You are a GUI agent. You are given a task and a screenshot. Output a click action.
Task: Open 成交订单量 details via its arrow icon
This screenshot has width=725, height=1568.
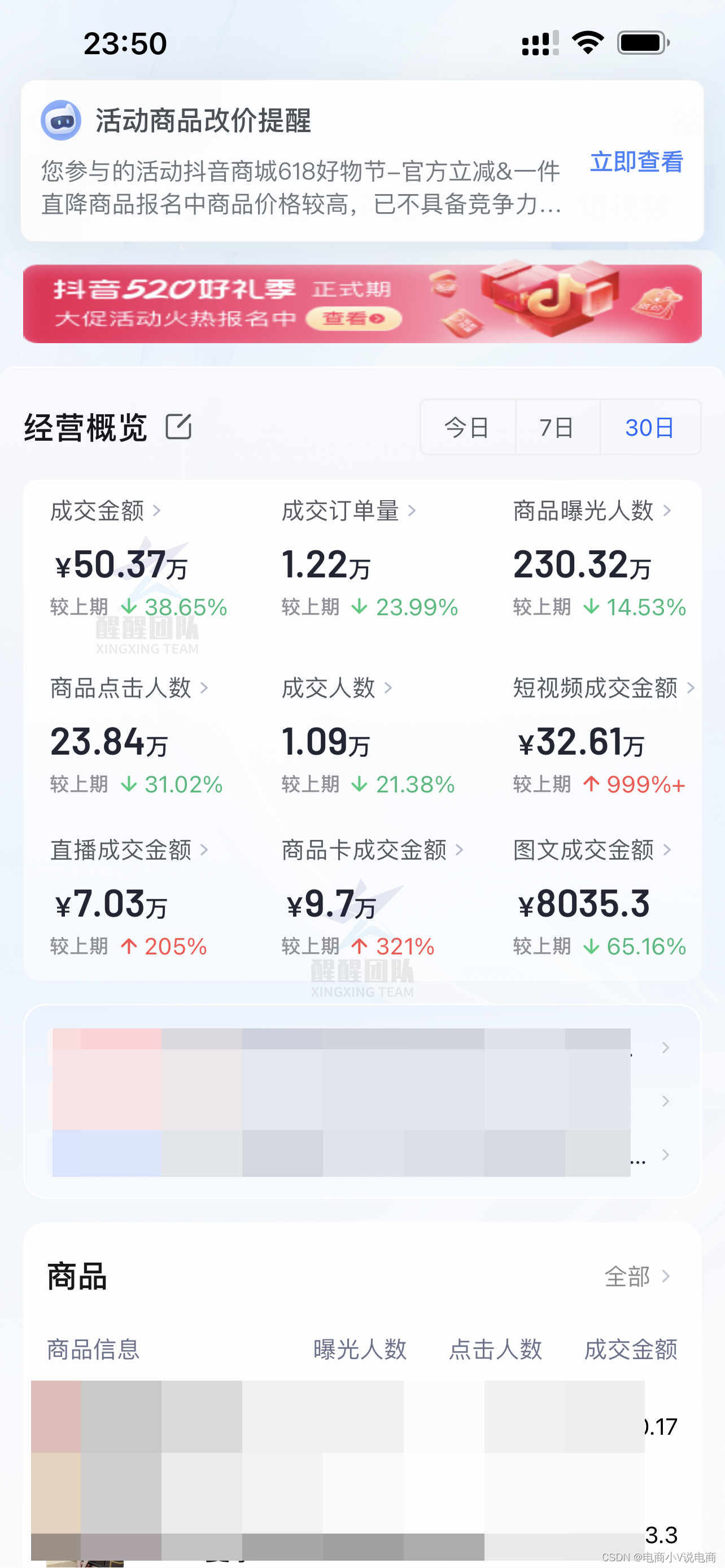point(413,512)
